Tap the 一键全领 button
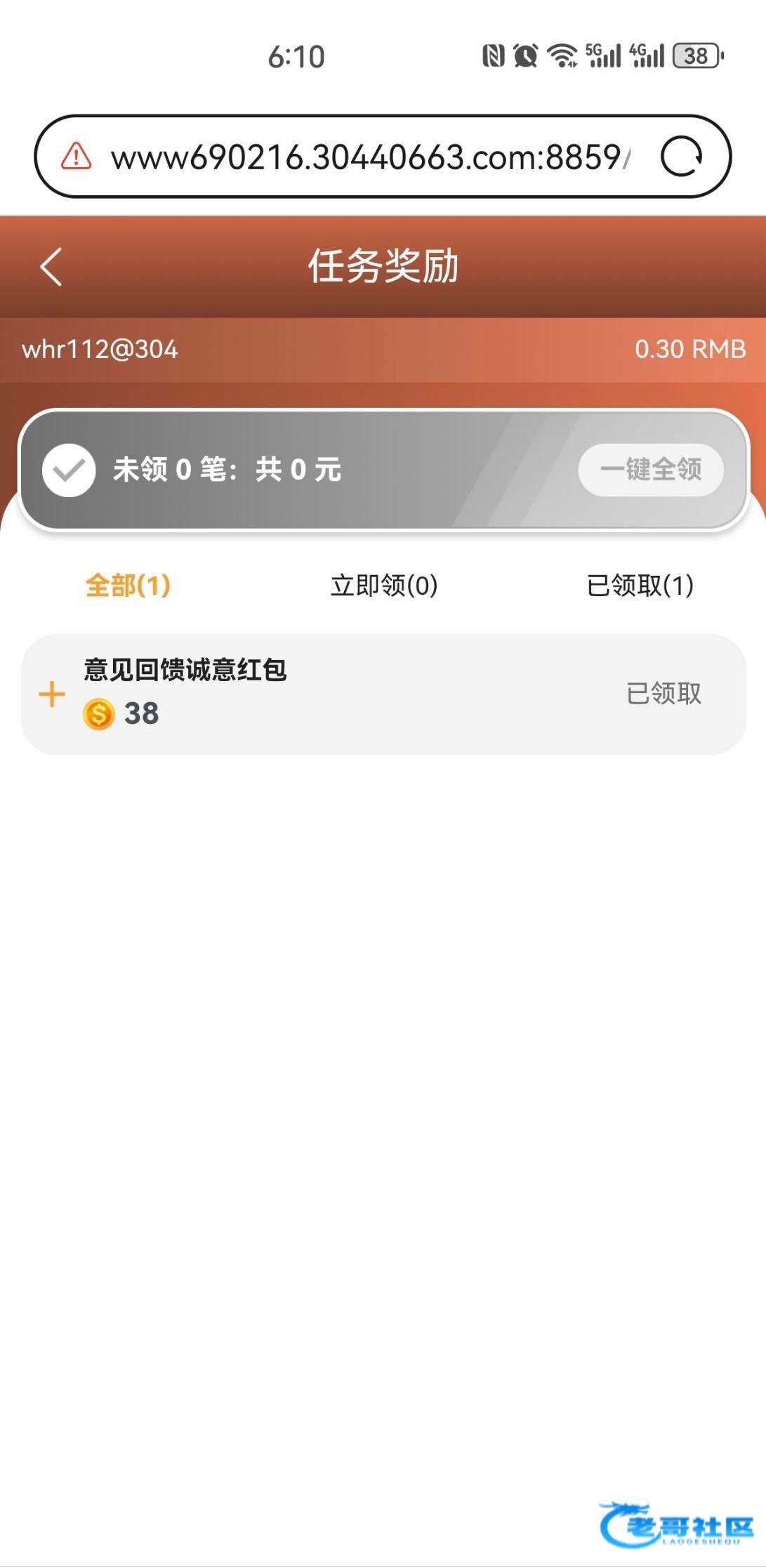Image resolution: width=766 pixels, height=1568 pixels. 650,470
